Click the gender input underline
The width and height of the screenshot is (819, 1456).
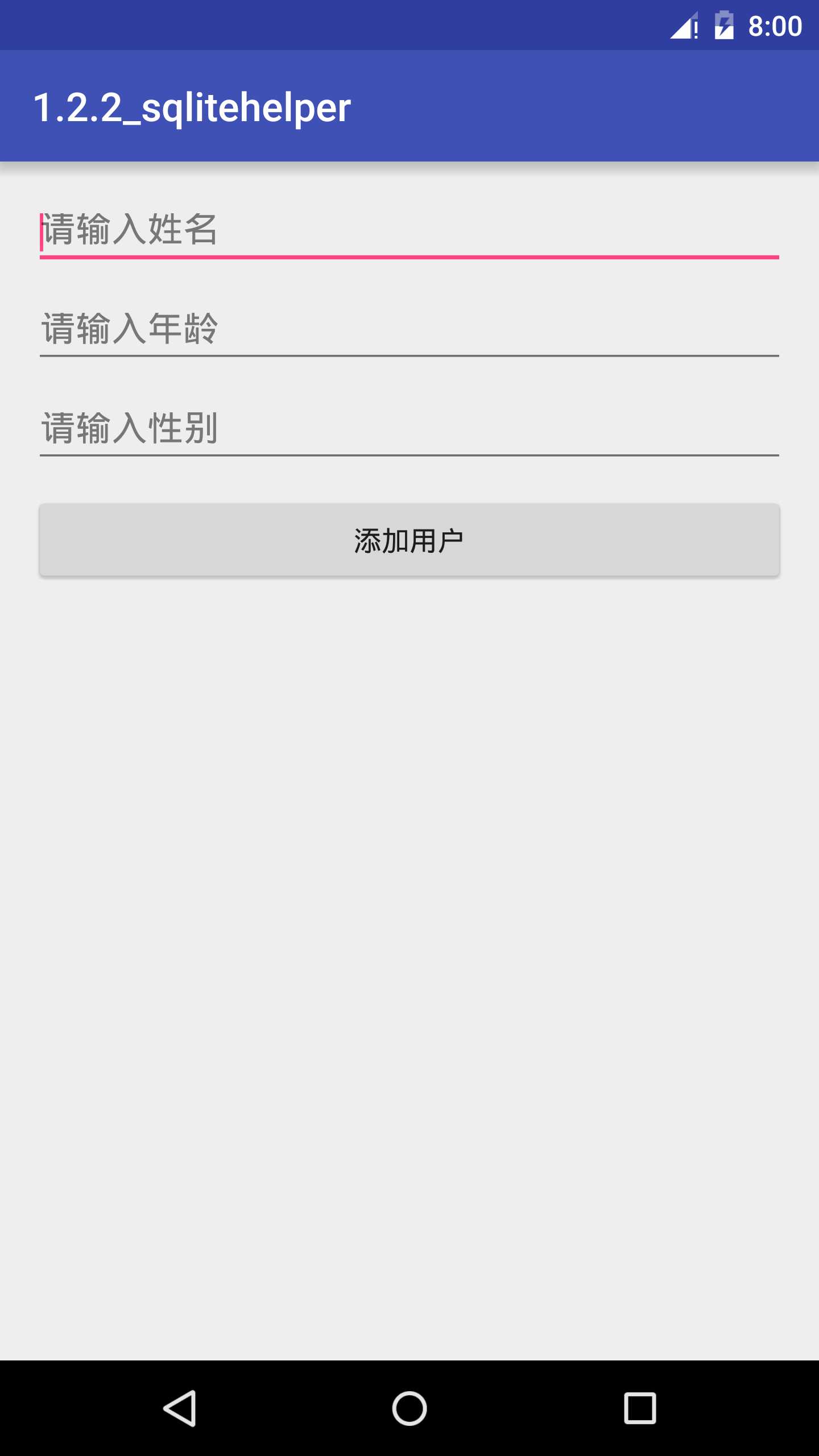408,455
